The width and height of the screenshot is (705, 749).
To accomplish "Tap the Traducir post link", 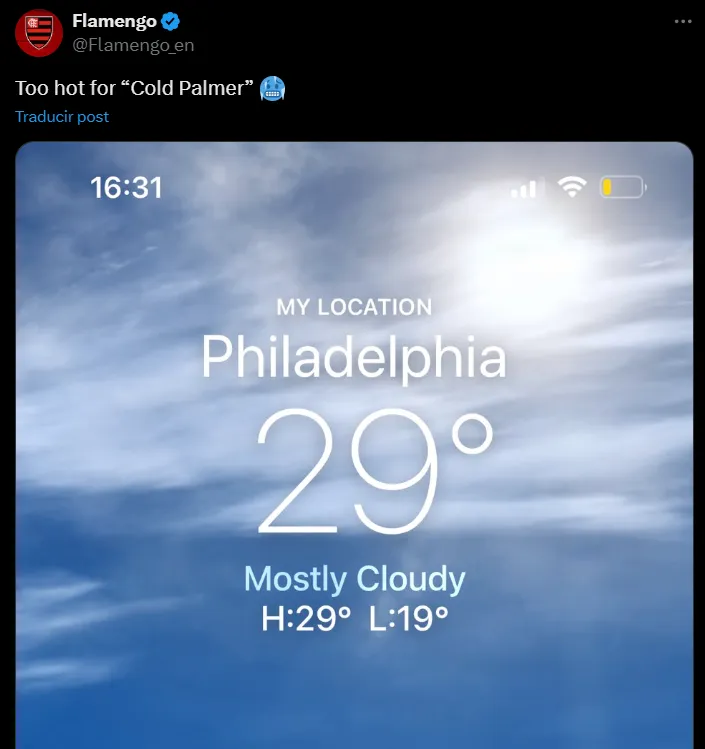I will coord(62,117).
